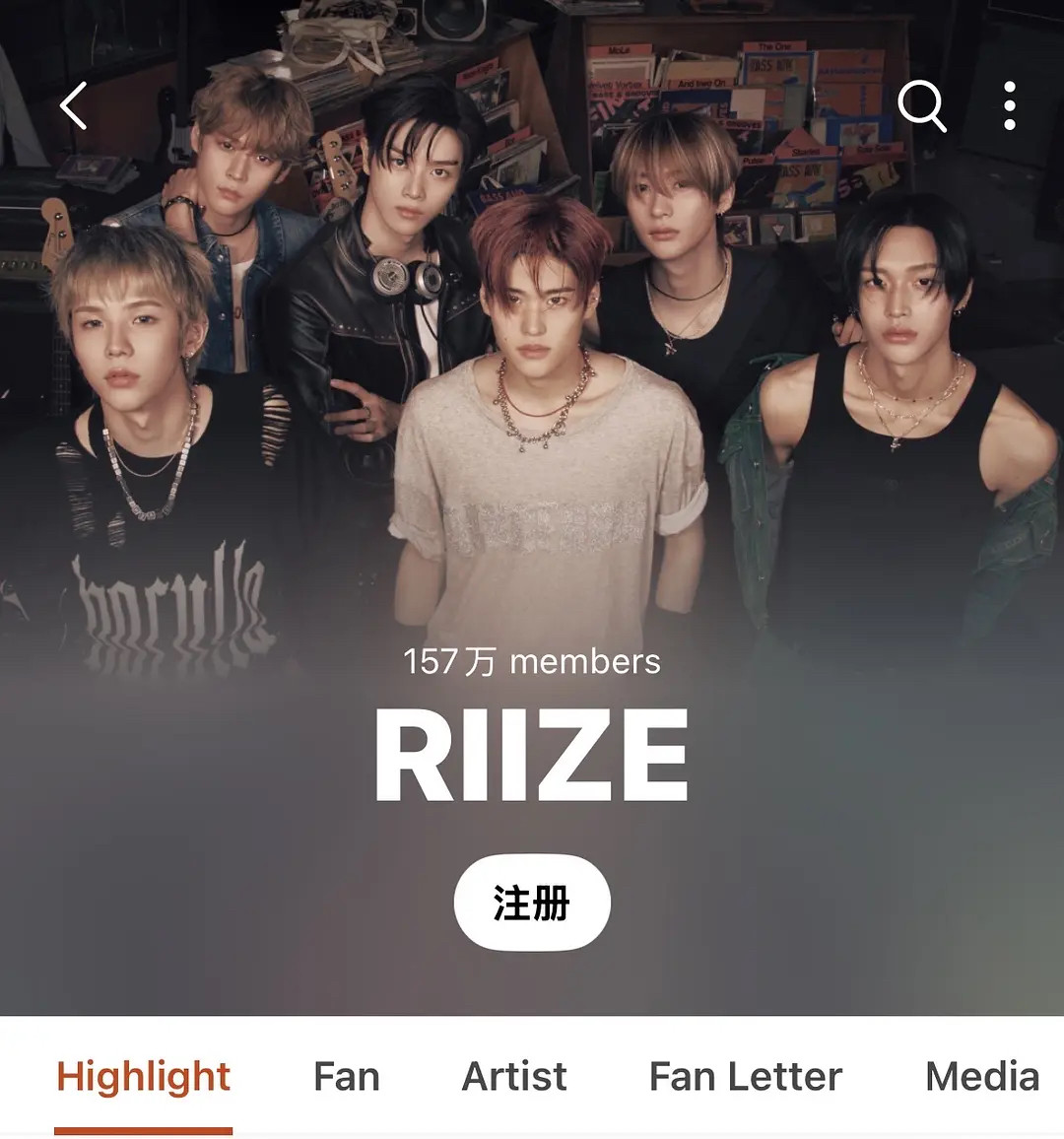Open the Fan Letter tab
Image resolution: width=1064 pixels, height=1139 pixels.
click(745, 1077)
